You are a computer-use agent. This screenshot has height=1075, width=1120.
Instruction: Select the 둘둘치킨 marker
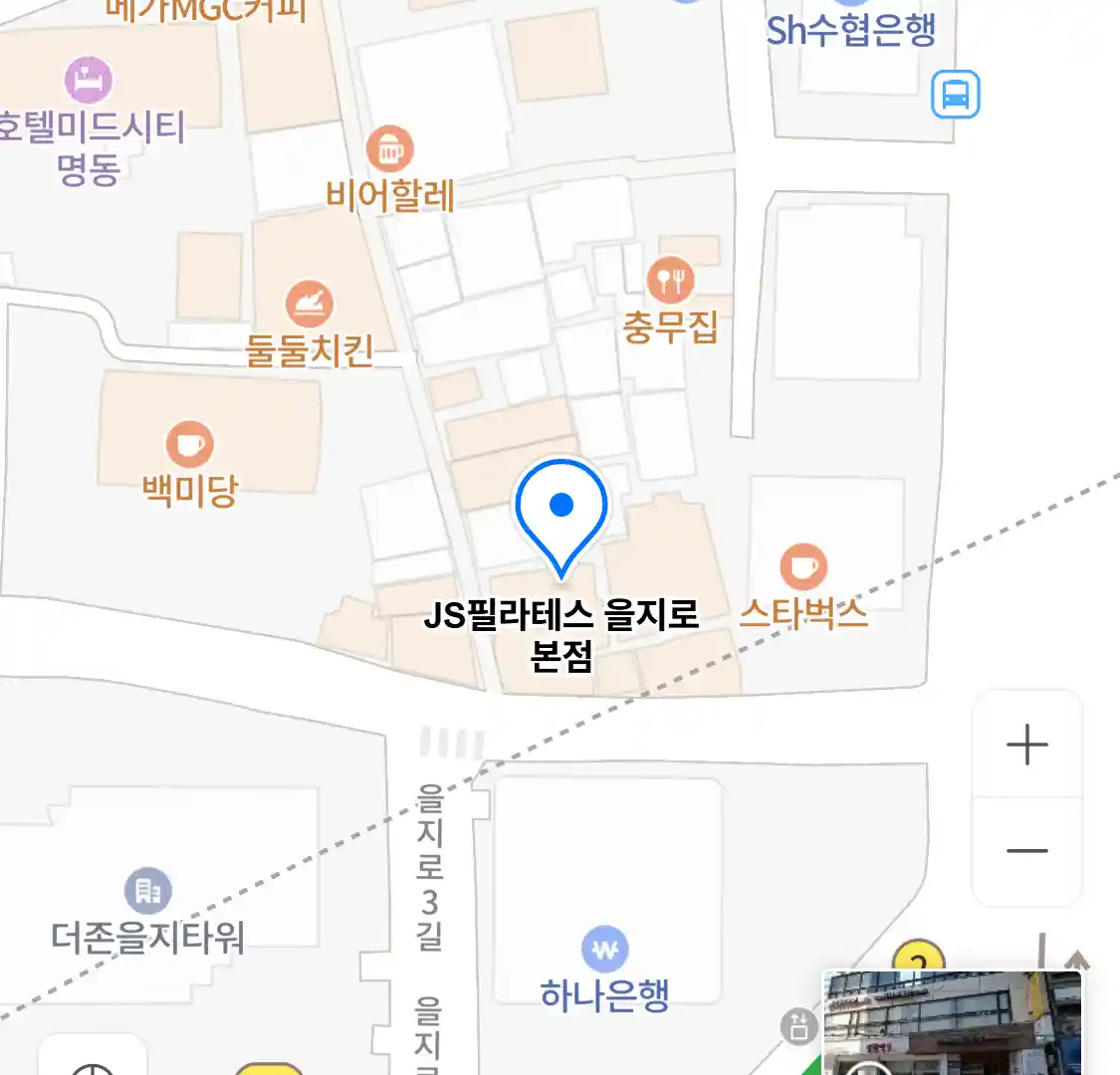point(309,304)
